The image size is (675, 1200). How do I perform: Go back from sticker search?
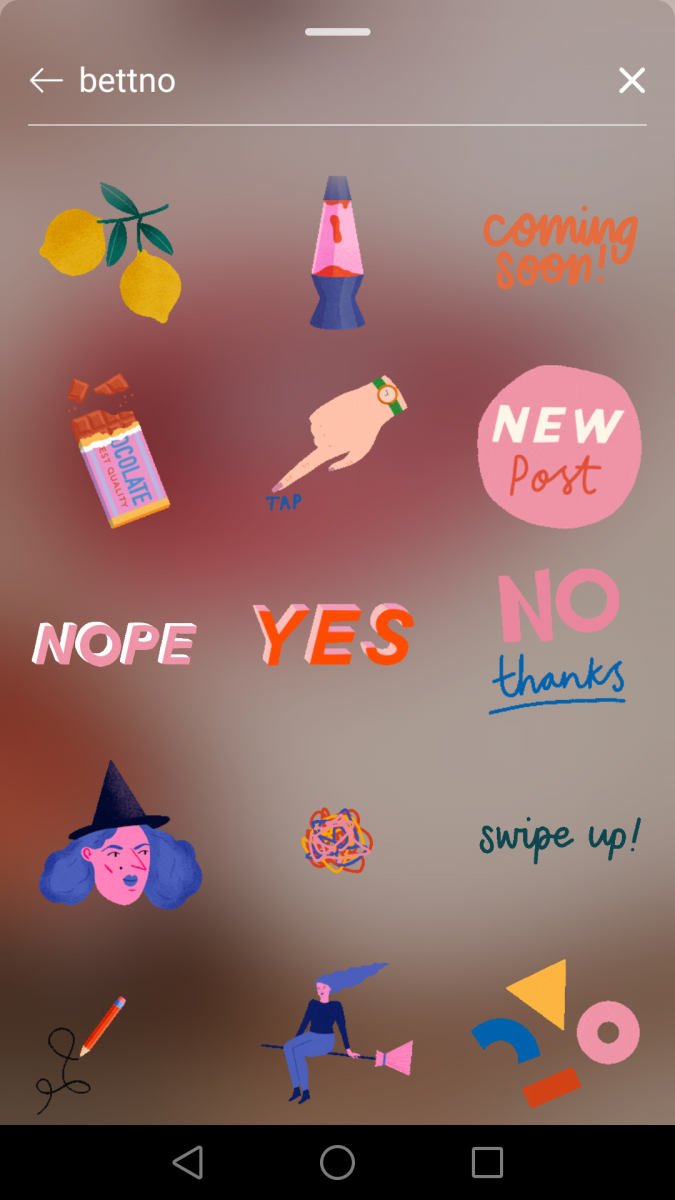(x=46, y=81)
